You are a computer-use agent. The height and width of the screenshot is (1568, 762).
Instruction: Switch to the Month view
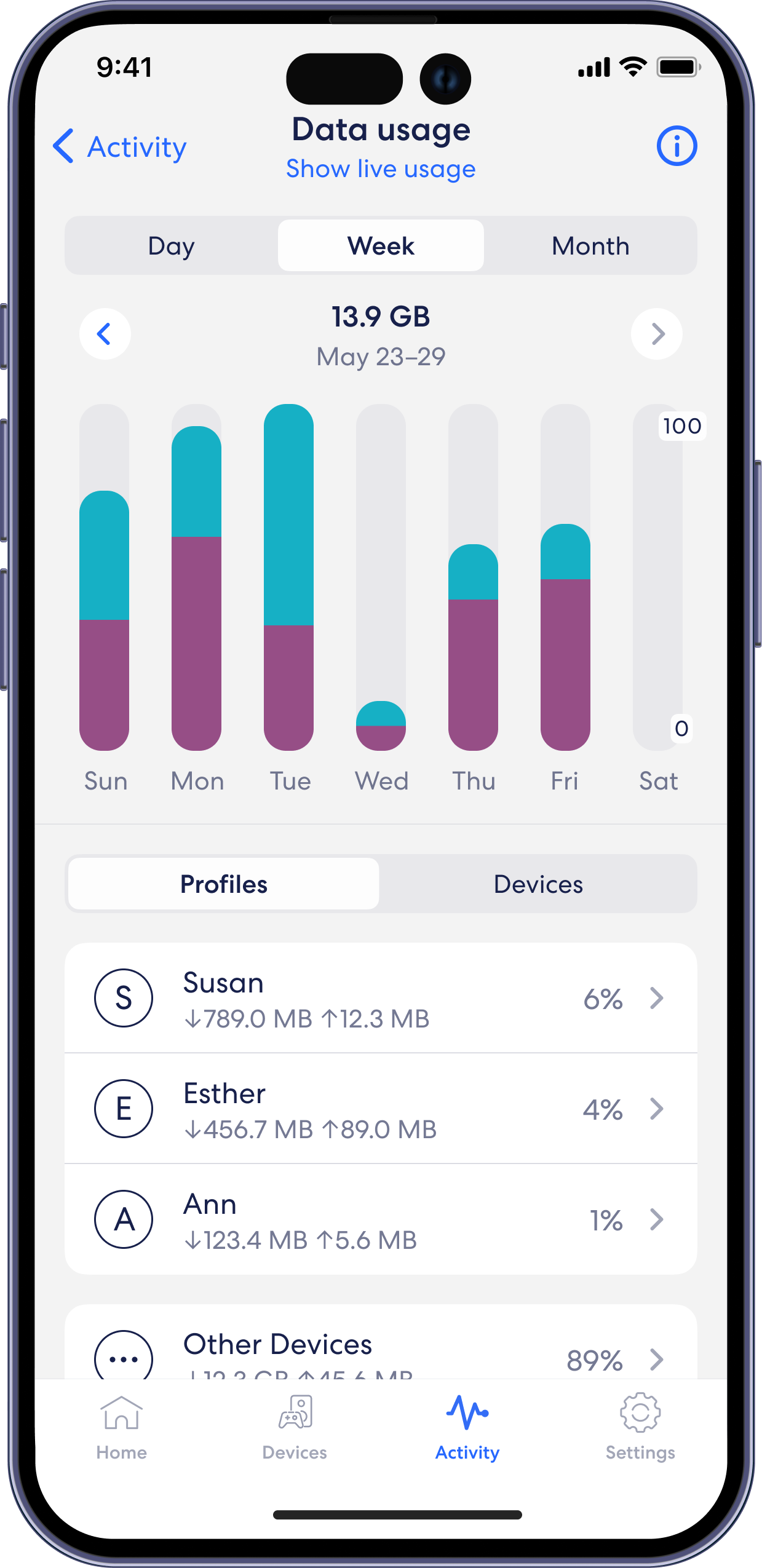(590, 246)
